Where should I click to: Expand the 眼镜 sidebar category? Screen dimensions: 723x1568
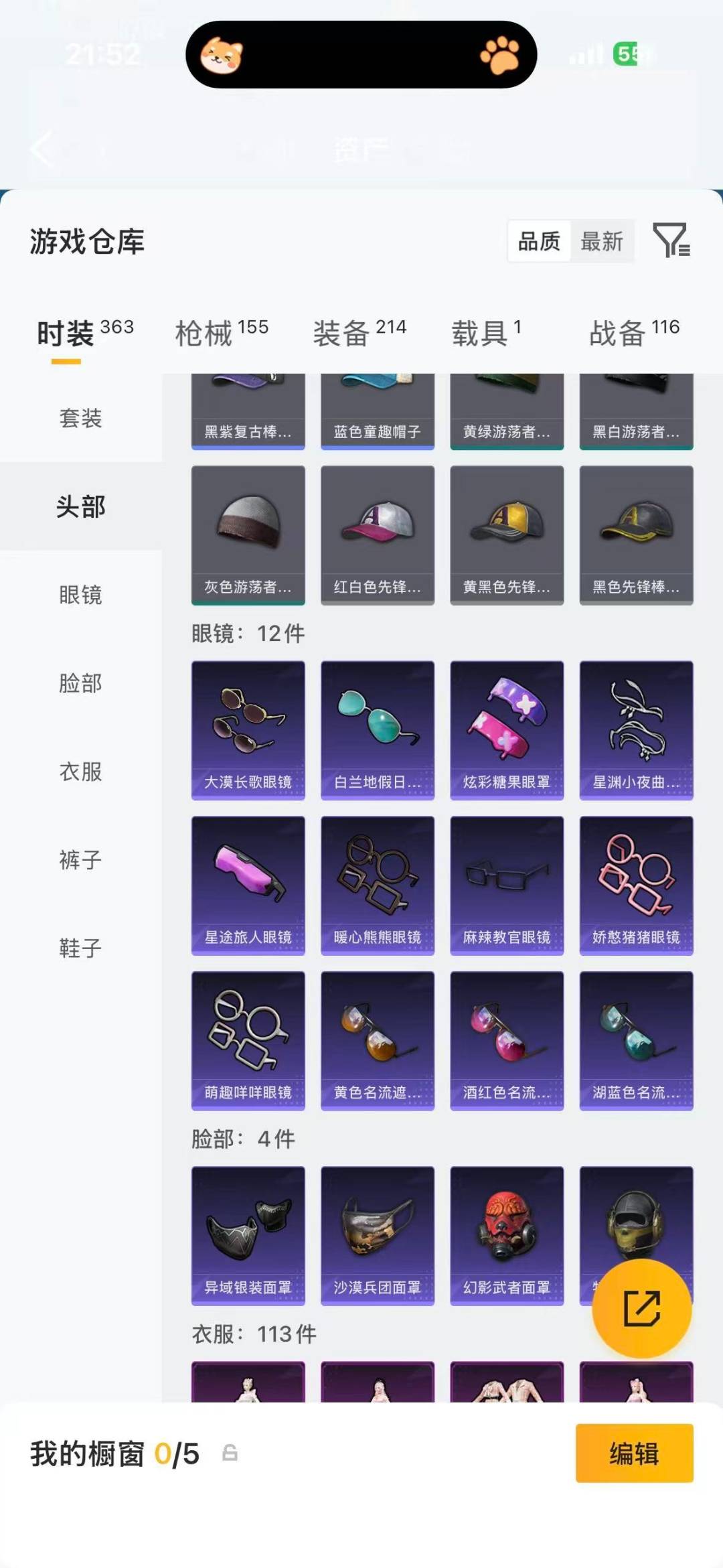(x=82, y=596)
